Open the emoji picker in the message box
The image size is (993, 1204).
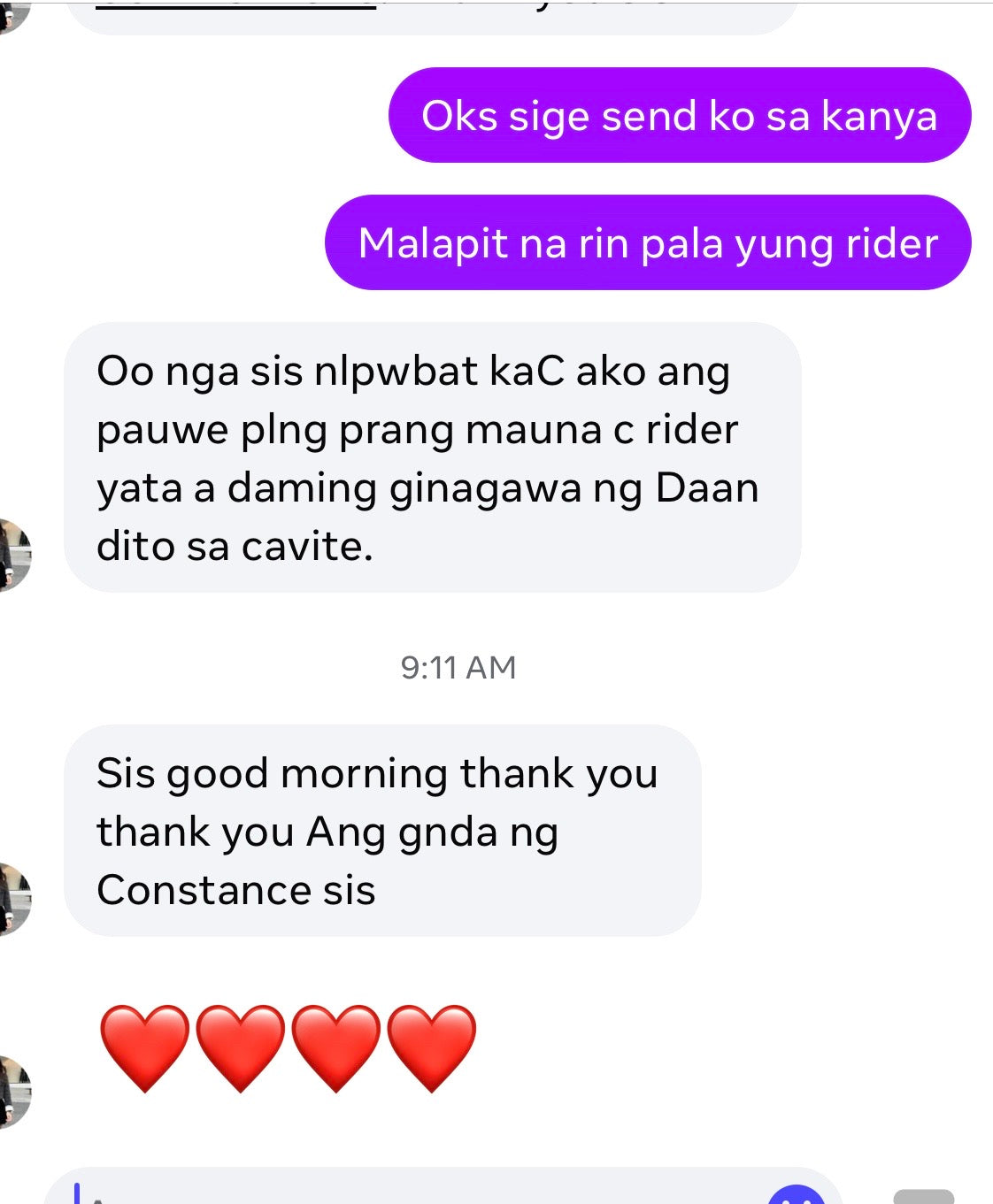(796, 1194)
